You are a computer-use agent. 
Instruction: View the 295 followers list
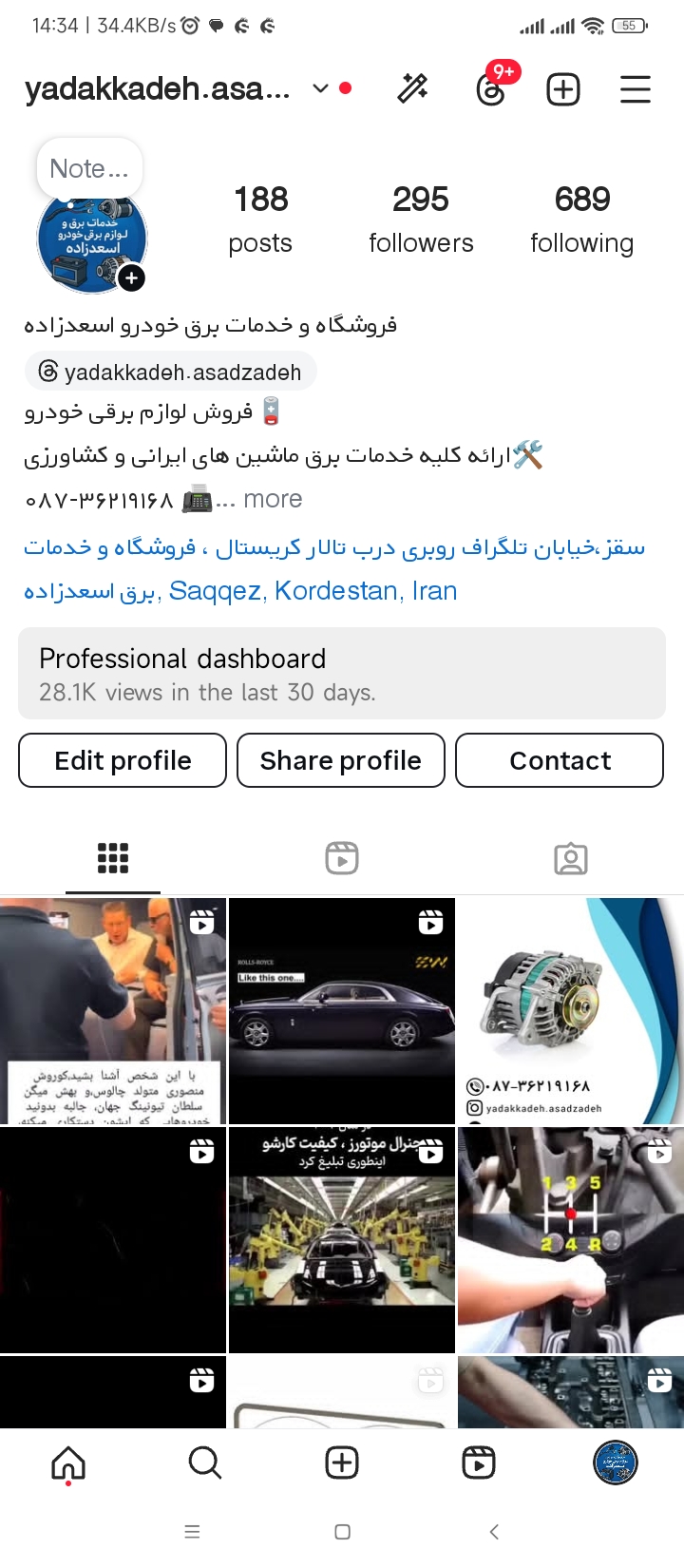tap(421, 220)
